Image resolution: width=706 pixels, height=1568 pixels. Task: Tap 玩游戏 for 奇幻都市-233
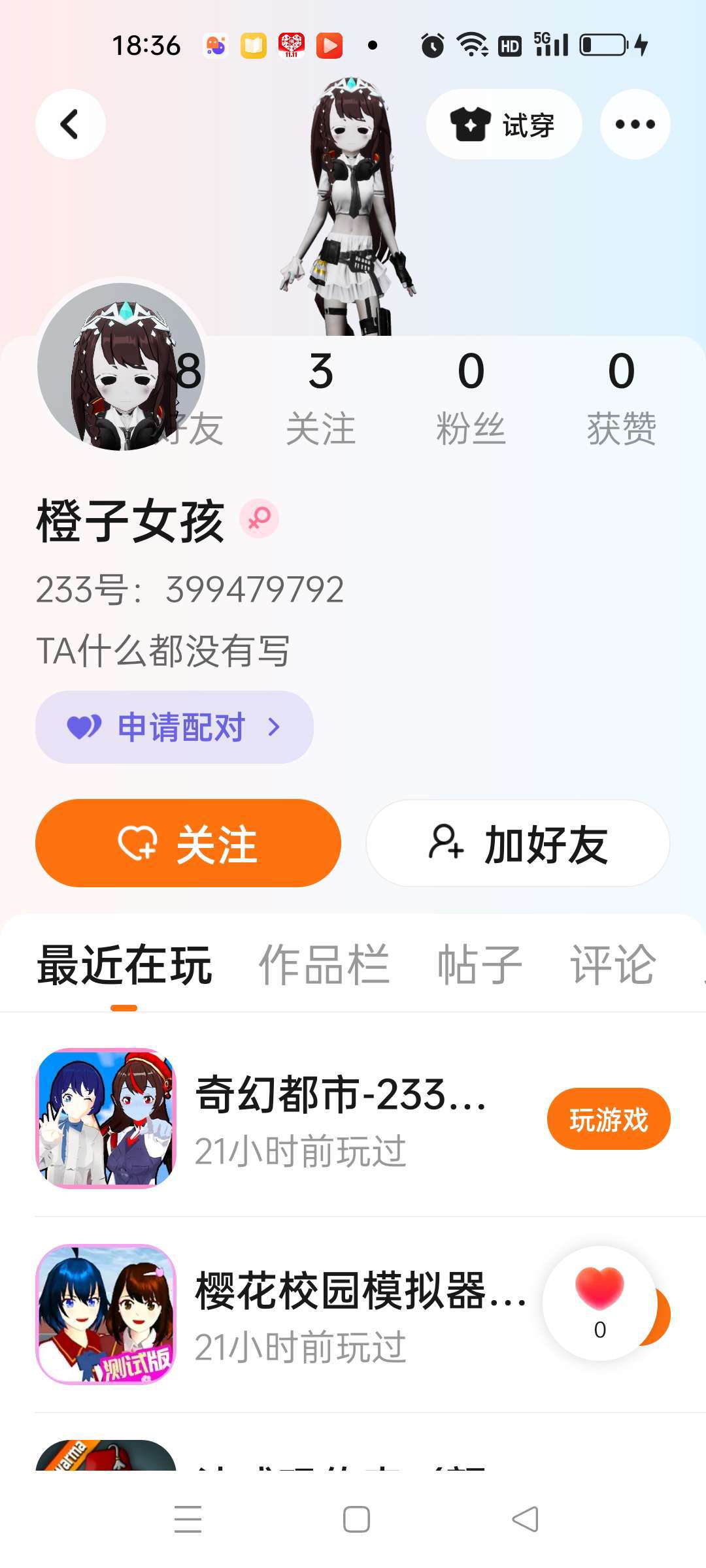(x=608, y=1119)
